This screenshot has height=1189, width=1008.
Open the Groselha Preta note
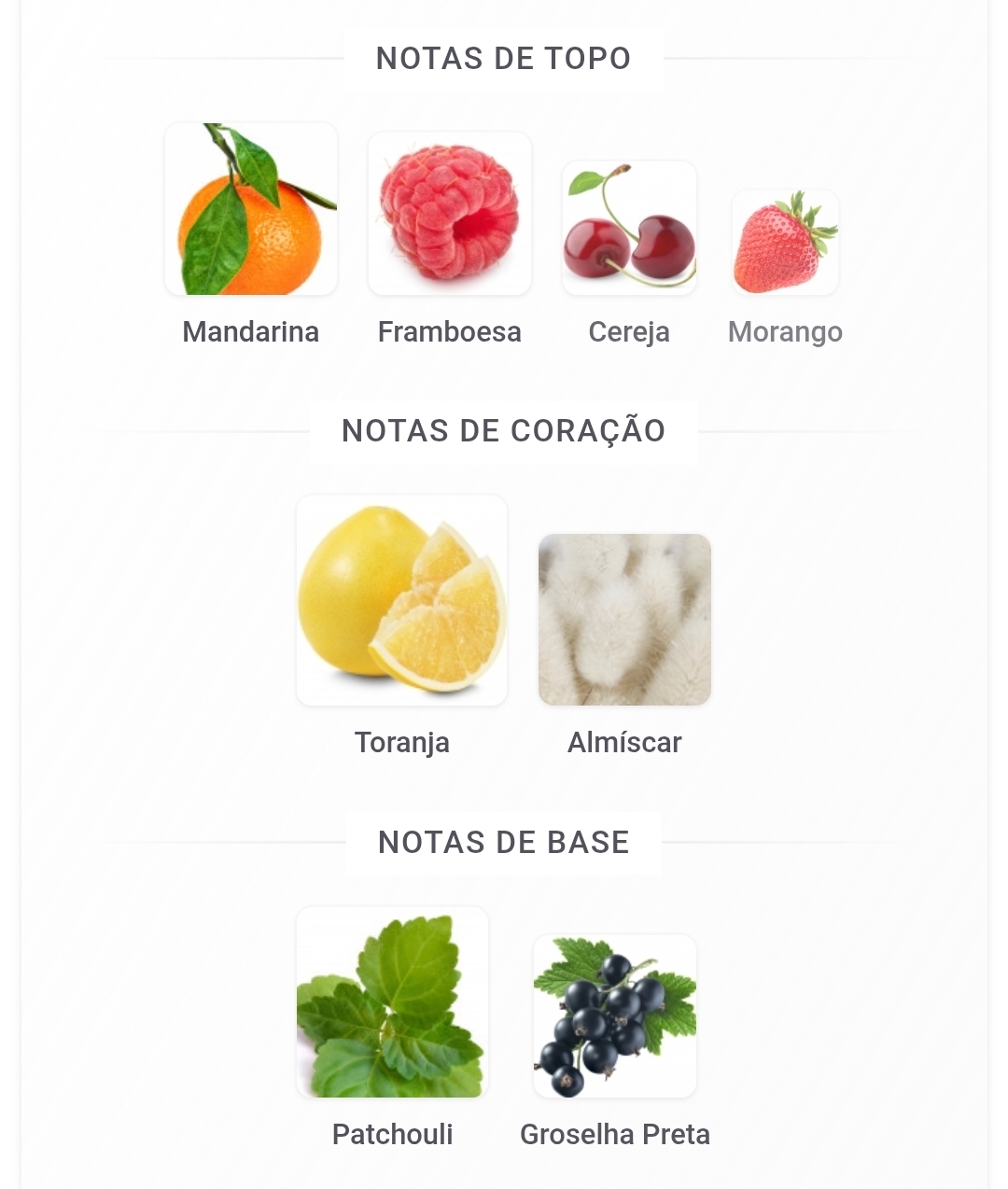click(x=614, y=1016)
